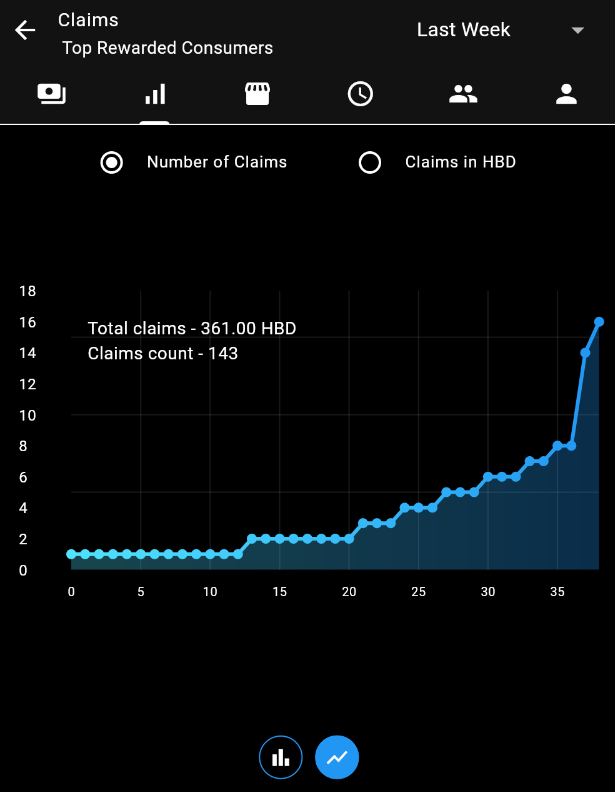The image size is (615, 792).
Task: Select the Number of Claims option
Action: pyautogui.click(x=113, y=162)
